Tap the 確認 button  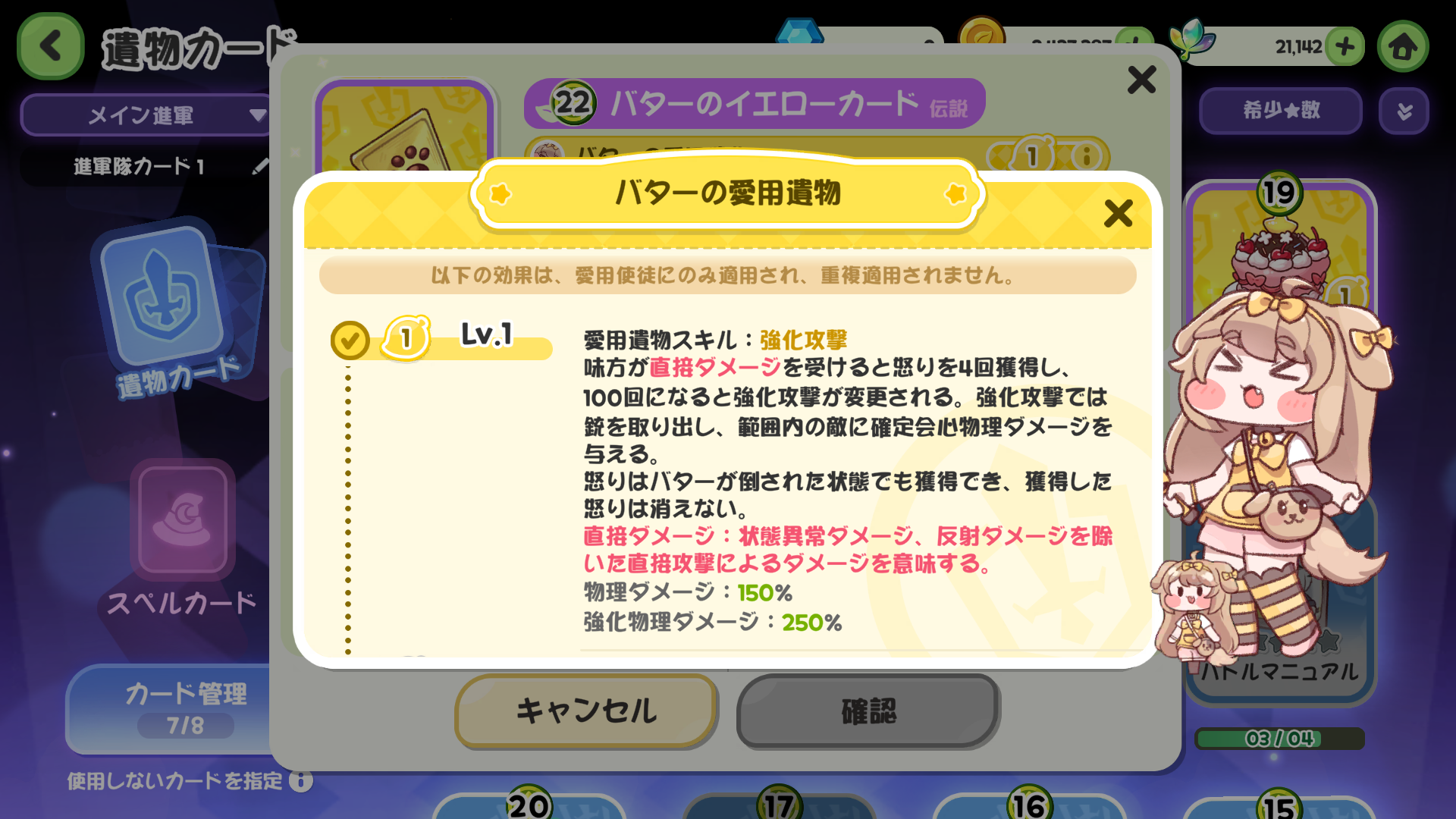coord(868,711)
